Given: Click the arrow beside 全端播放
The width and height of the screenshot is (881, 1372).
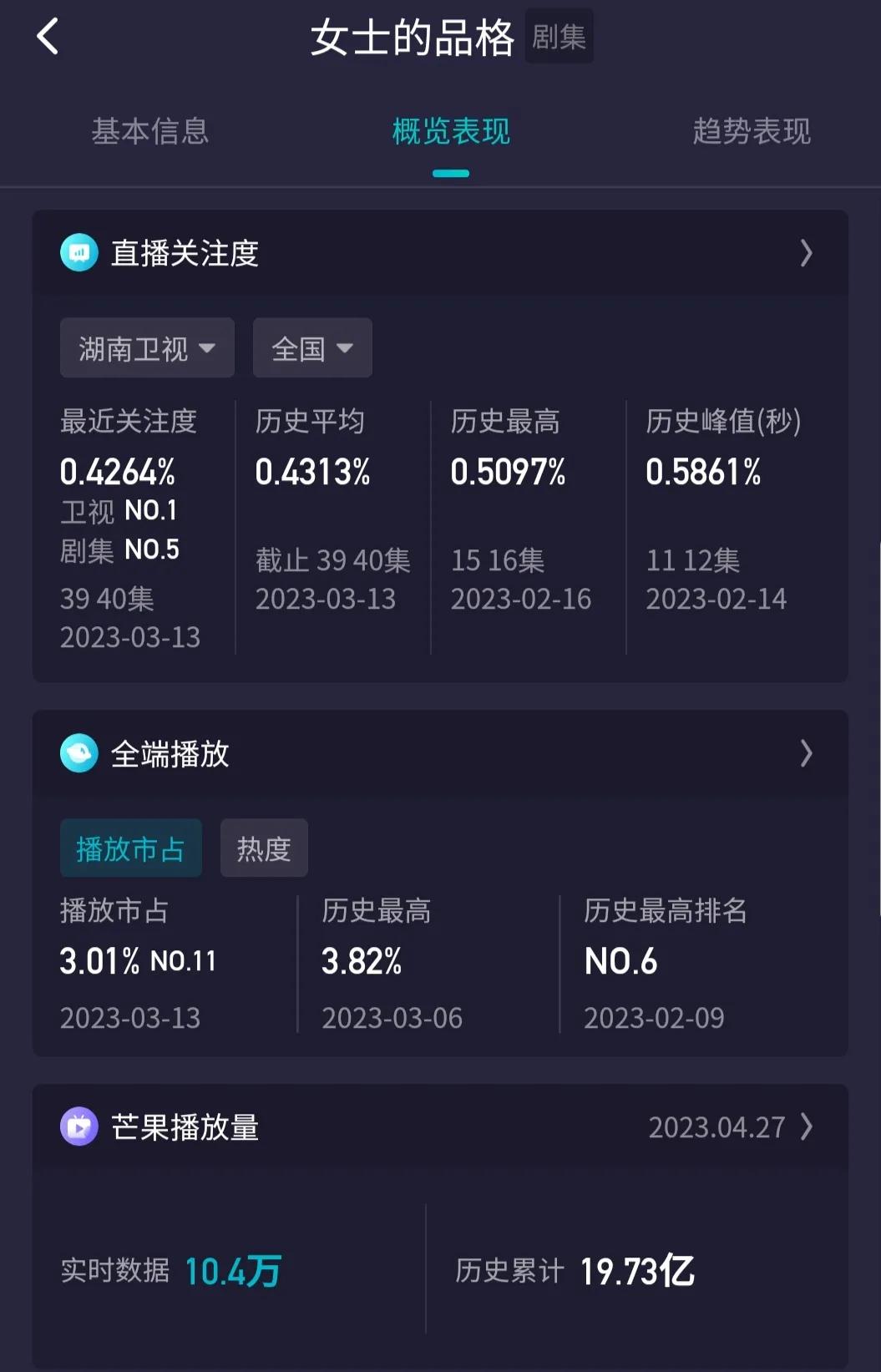Looking at the screenshot, I should click(x=806, y=753).
